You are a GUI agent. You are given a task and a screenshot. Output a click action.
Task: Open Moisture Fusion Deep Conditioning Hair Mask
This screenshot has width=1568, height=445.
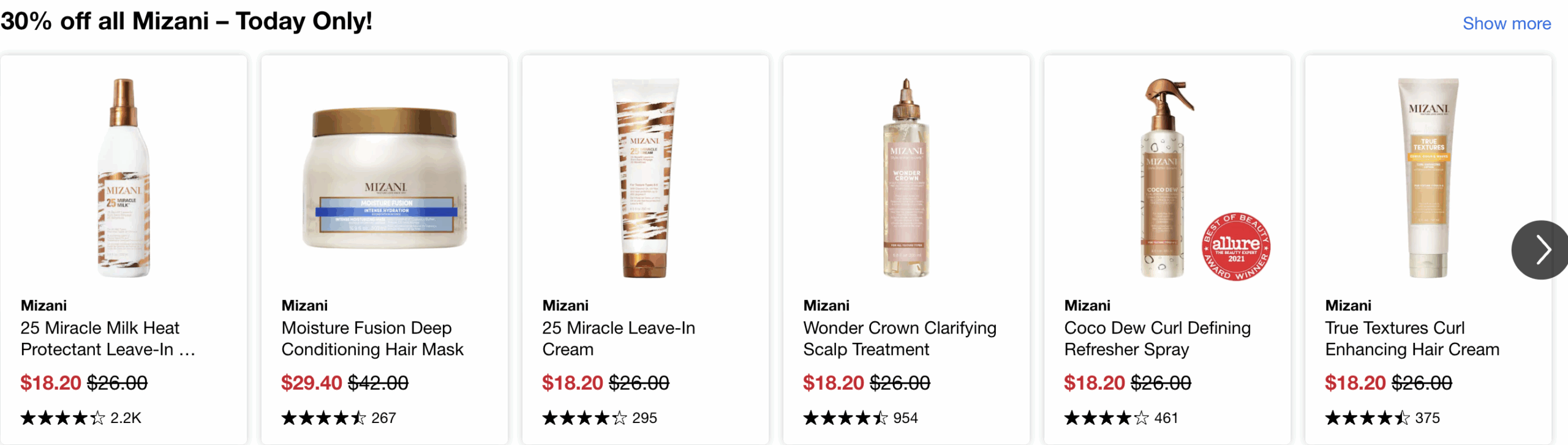coord(372,338)
